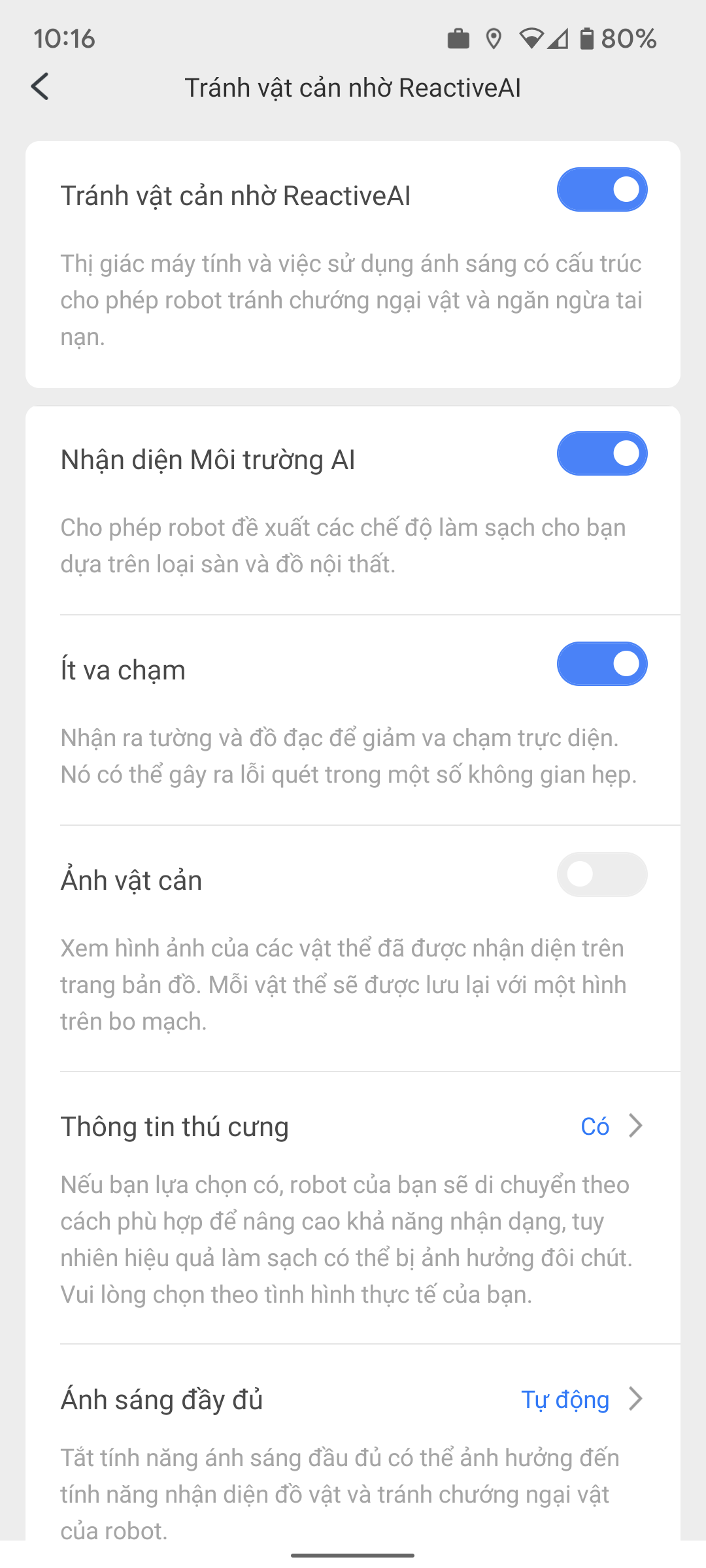Image resolution: width=706 pixels, height=1568 pixels.
Task: Disable the Nhận diện Môi trường AI switch
Action: pyautogui.click(x=602, y=453)
